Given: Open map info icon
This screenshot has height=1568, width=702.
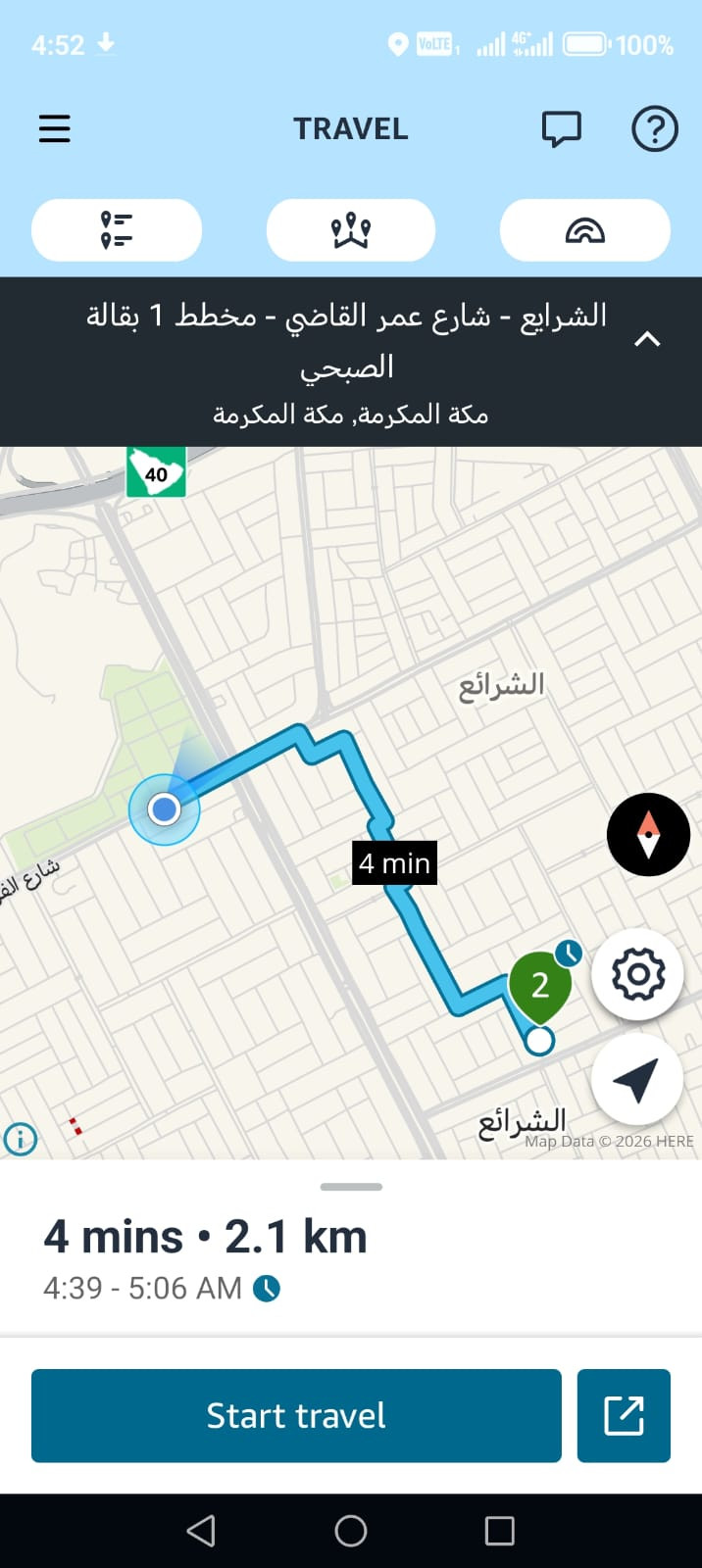Looking at the screenshot, I should (x=21, y=1139).
